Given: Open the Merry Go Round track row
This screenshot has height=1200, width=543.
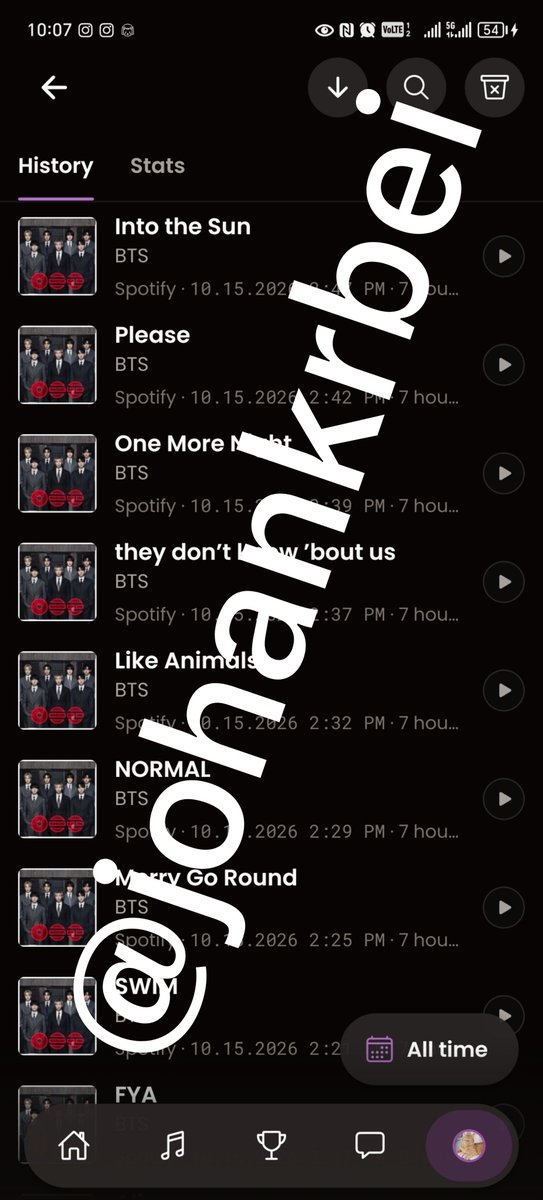Looking at the screenshot, I should (x=271, y=907).
